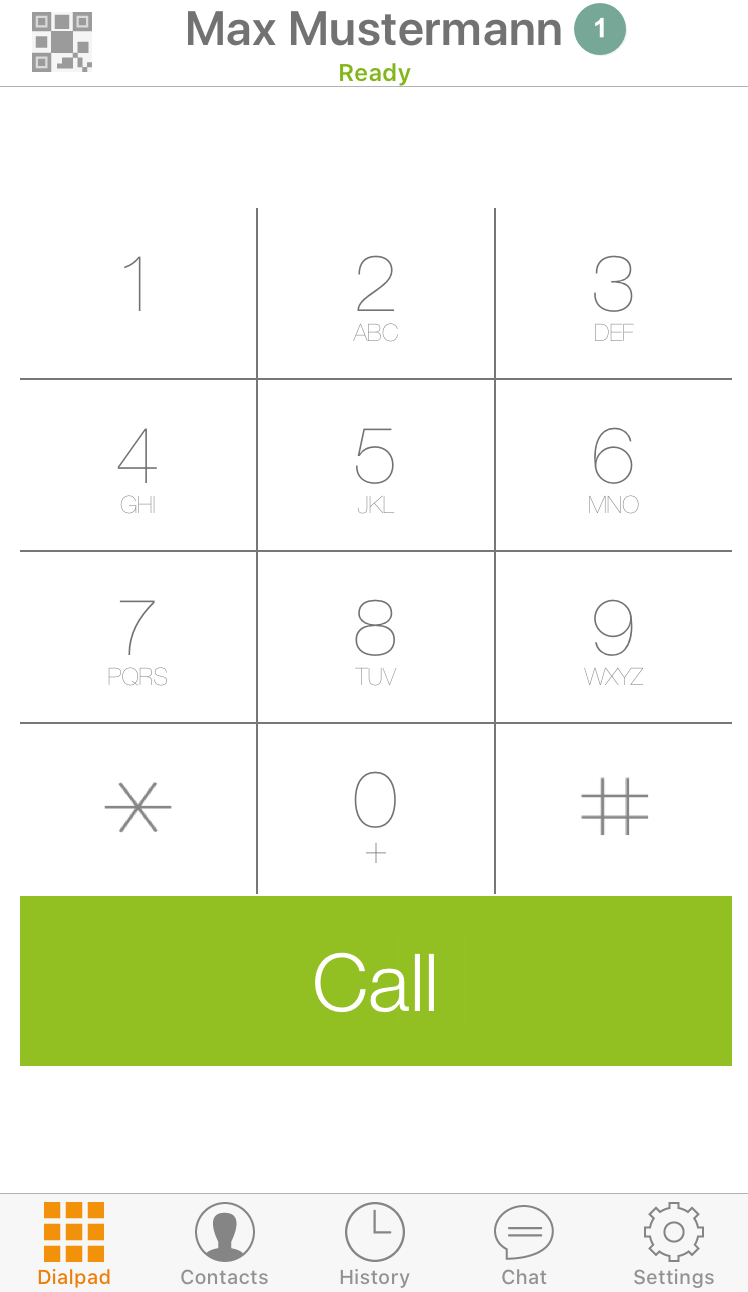748x1292 pixels.
Task: Open the notification badge beside Max Mustermann
Action: point(600,29)
